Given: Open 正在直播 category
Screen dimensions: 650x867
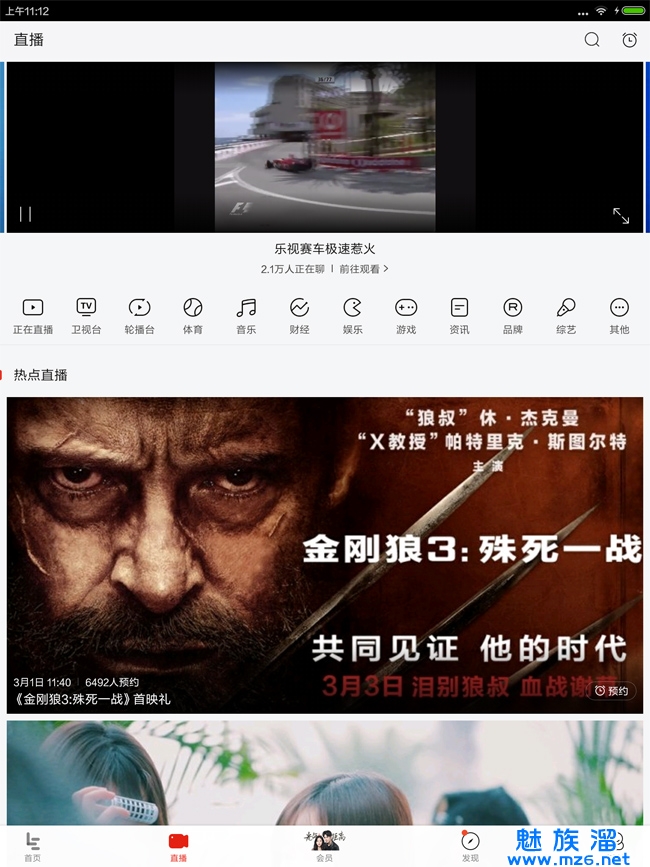Looking at the screenshot, I should pyautogui.click(x=33, y=315).
